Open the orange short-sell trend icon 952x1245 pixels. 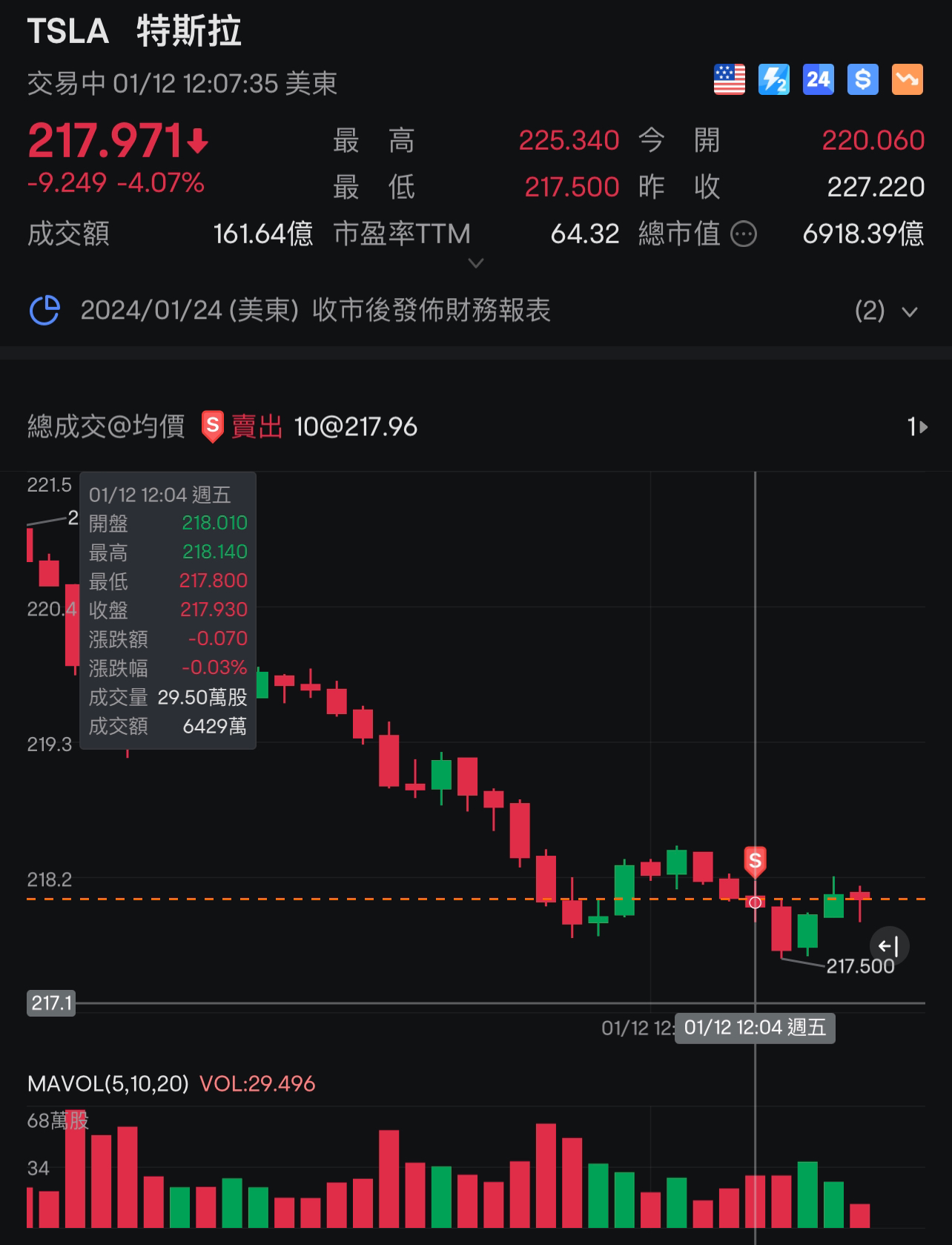pos(905,79)
